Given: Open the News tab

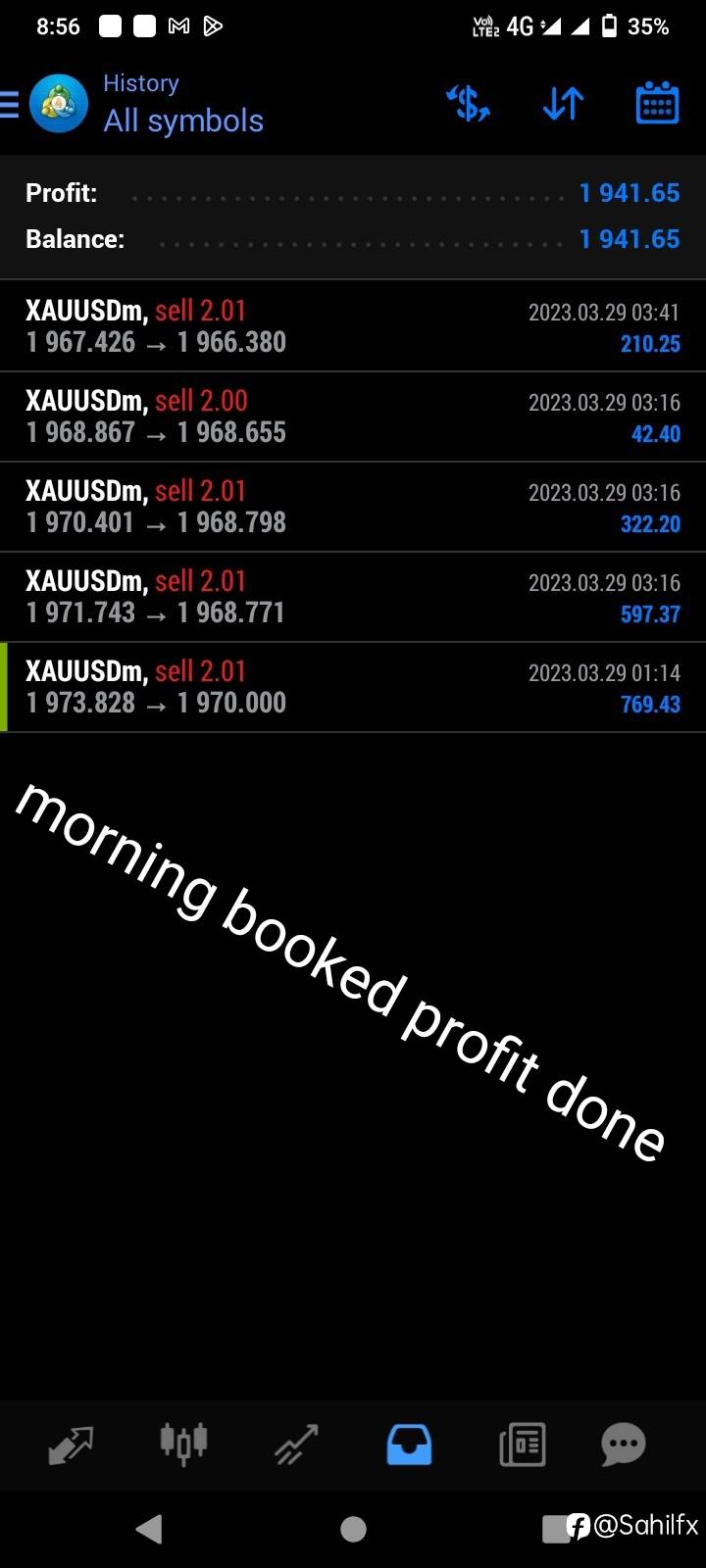Looking at the screenshot, I should 522,1445.
